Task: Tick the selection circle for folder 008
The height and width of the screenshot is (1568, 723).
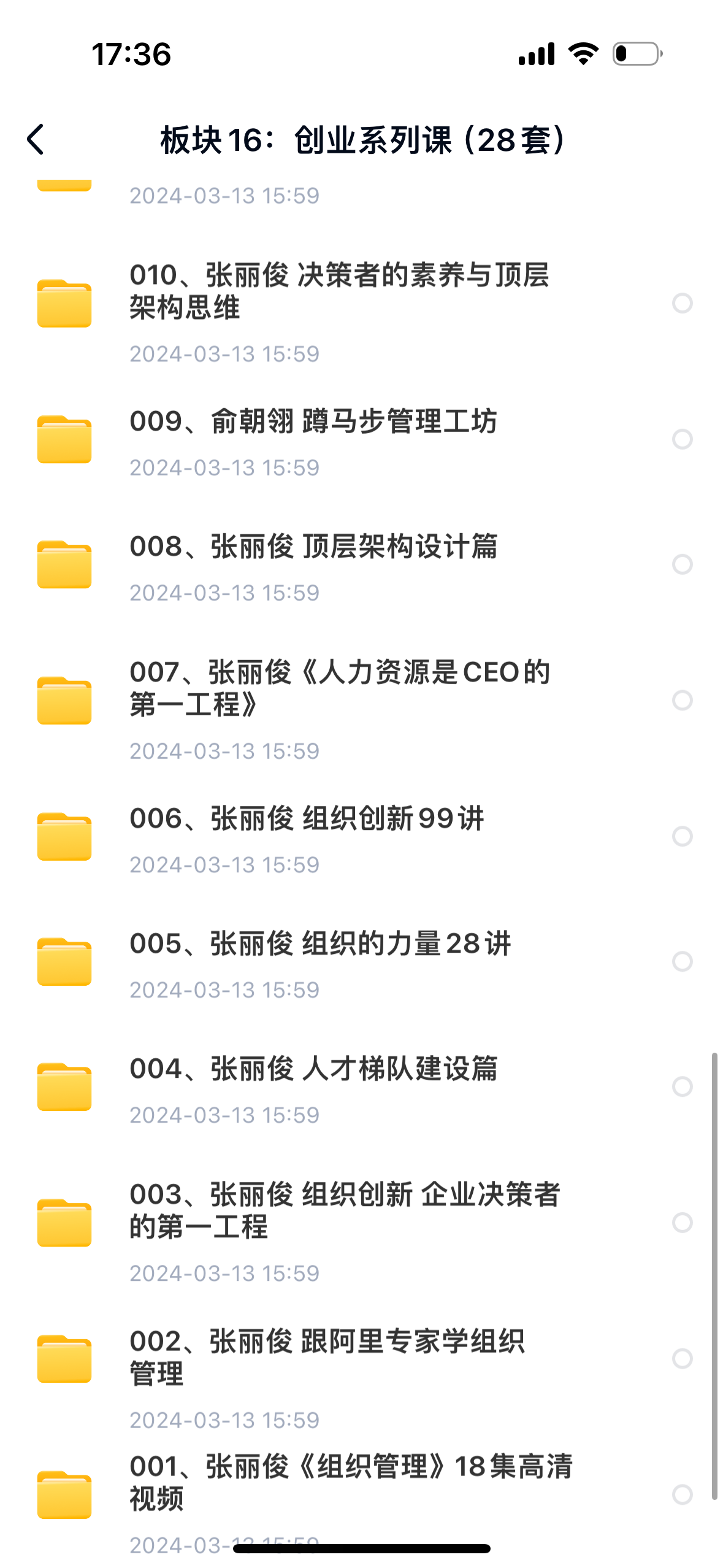Action: point(682,564)
